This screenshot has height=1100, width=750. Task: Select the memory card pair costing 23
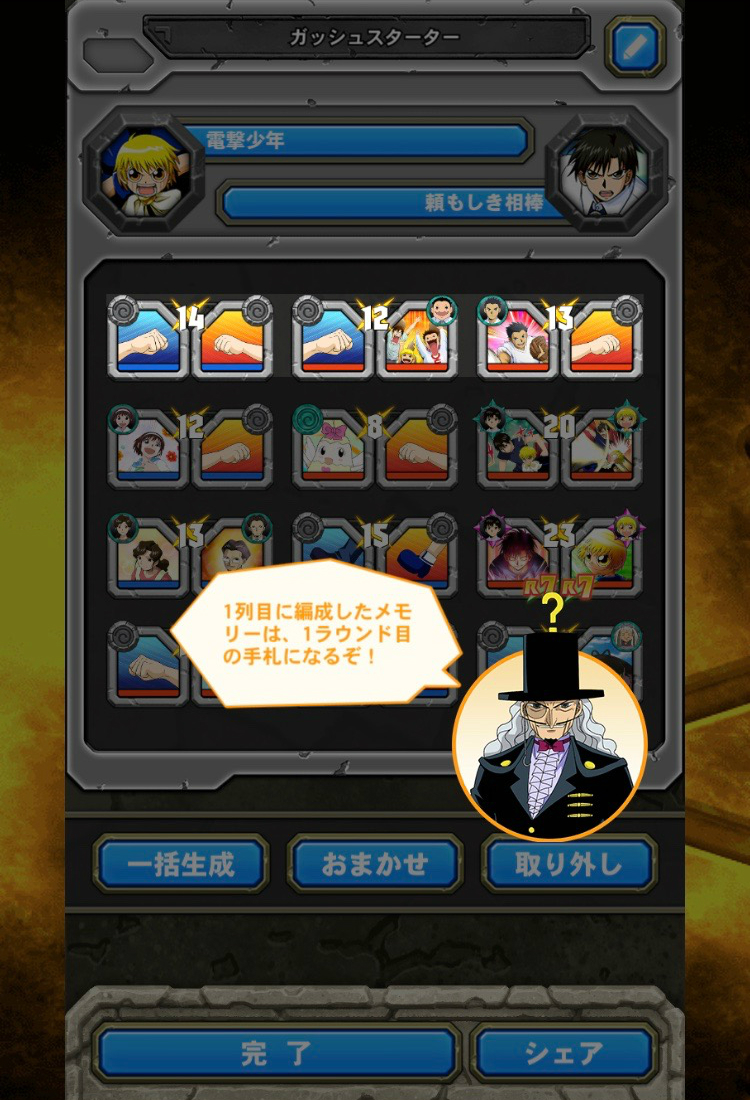[x=559, y=555]
